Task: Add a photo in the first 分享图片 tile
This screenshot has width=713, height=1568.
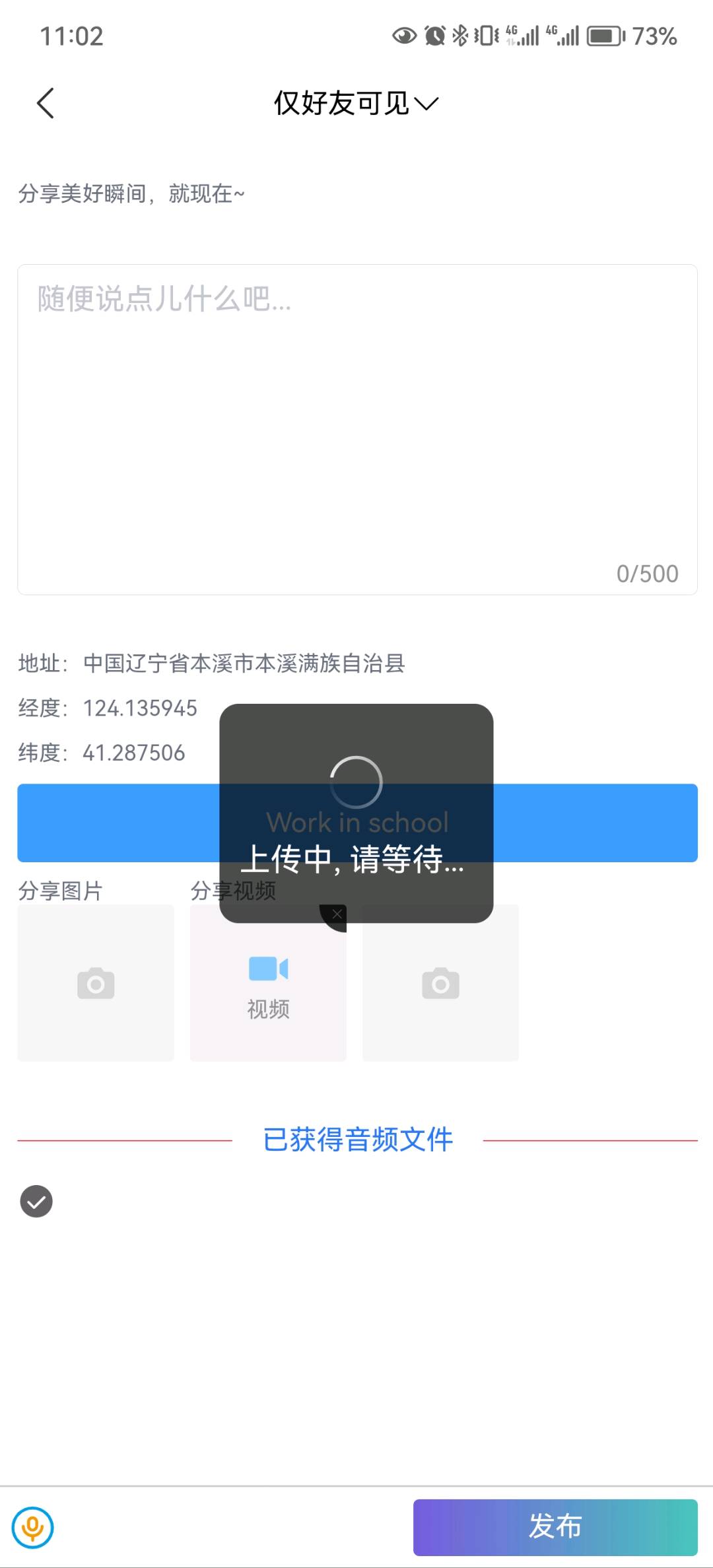Action: 96,983
